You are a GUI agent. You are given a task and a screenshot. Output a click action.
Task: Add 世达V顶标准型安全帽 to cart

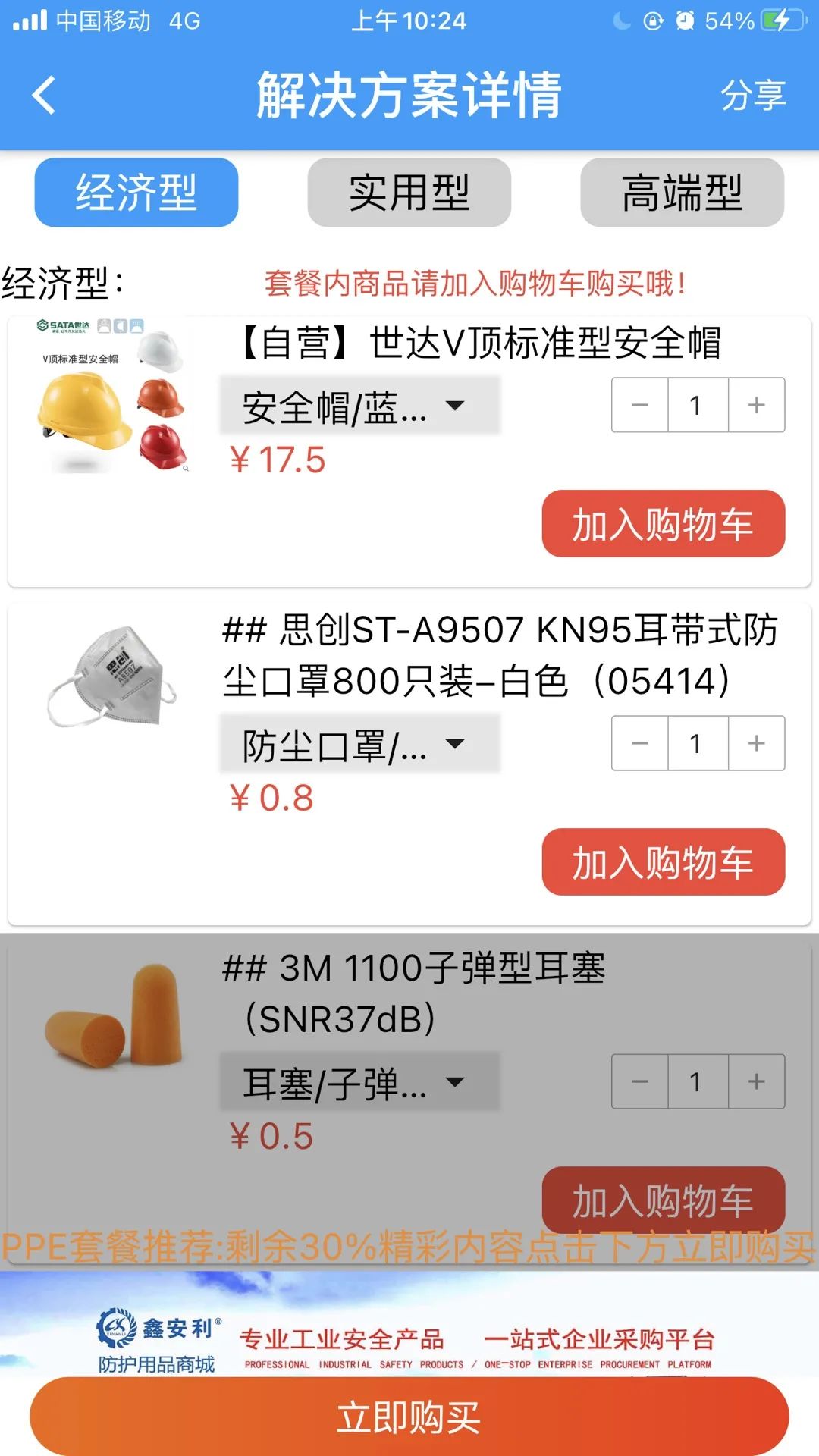663,524
